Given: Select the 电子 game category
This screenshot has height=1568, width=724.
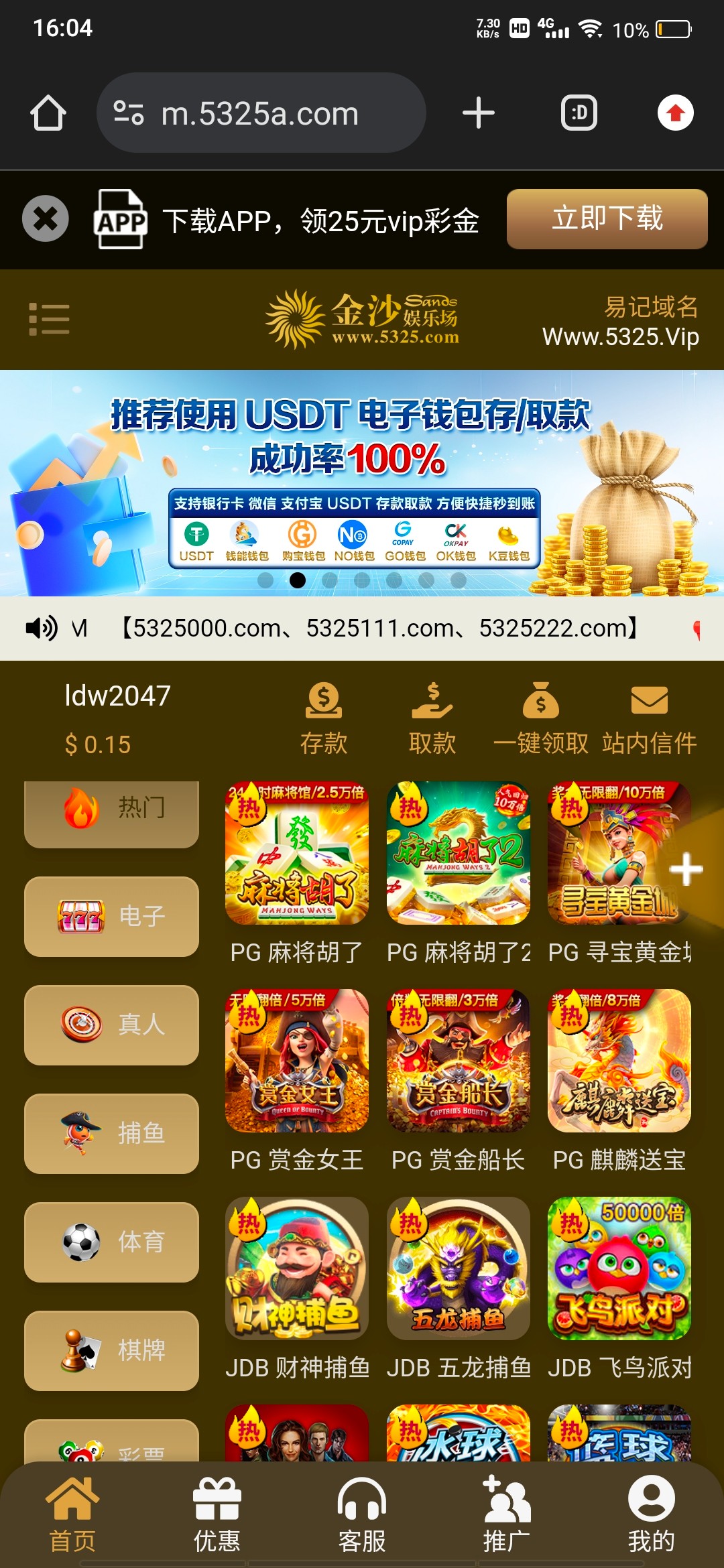Looking at the screenshot, I should click(111, 916).
